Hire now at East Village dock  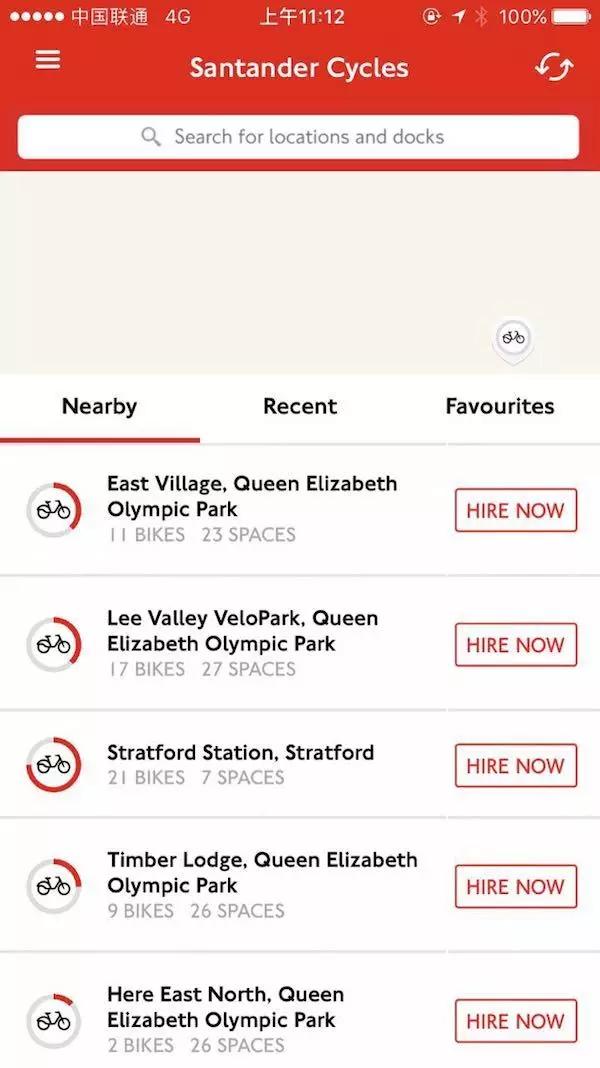tap(516, 510)
